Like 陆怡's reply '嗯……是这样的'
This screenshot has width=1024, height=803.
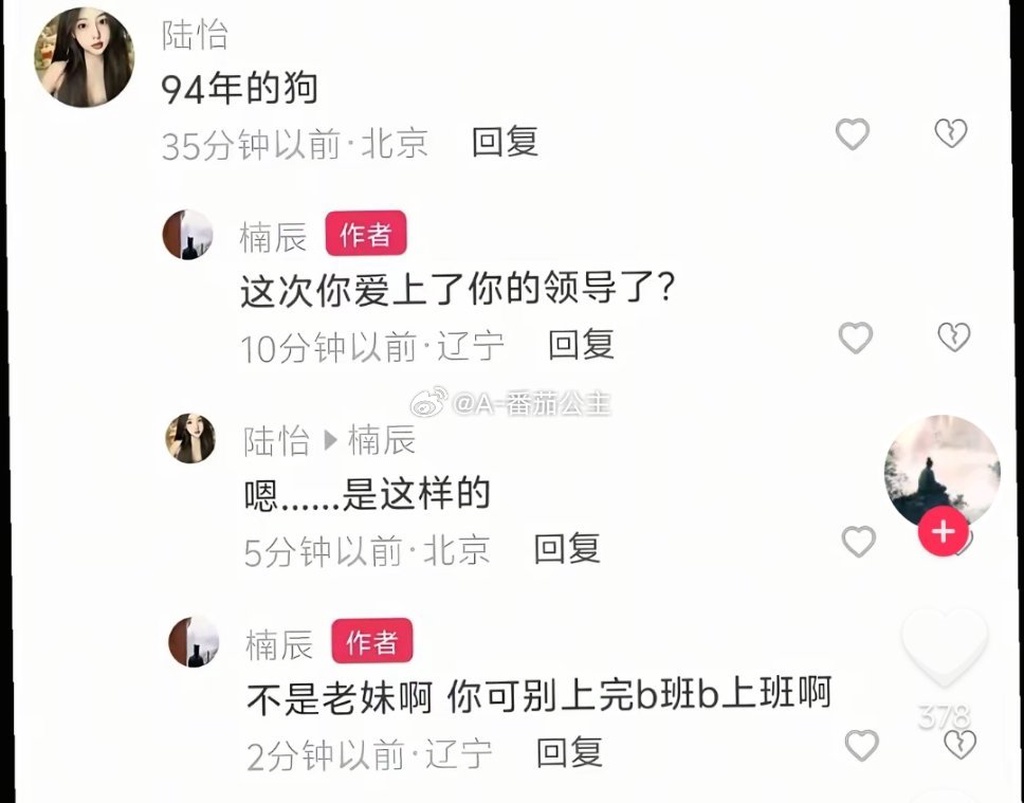[858, 542]
